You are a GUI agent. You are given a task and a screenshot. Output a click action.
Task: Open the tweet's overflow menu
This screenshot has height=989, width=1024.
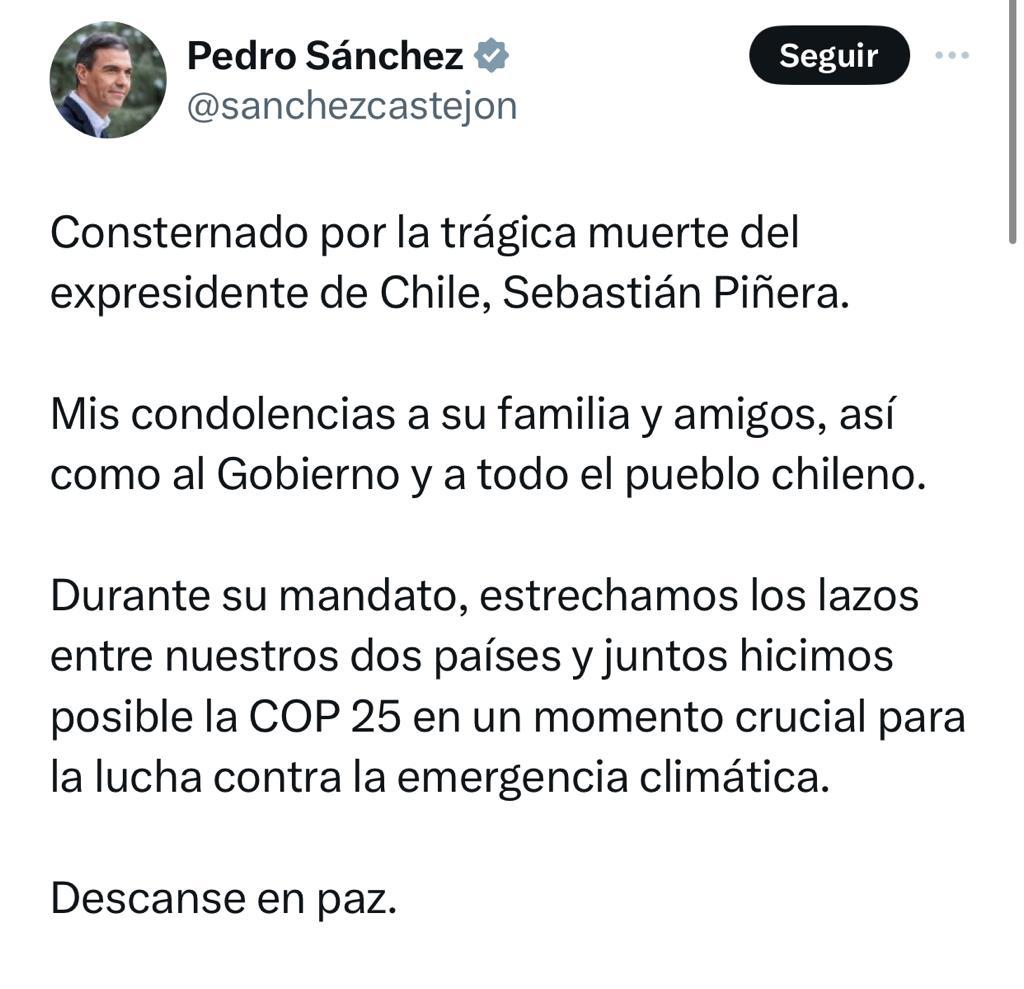click(x=951, y=56)
